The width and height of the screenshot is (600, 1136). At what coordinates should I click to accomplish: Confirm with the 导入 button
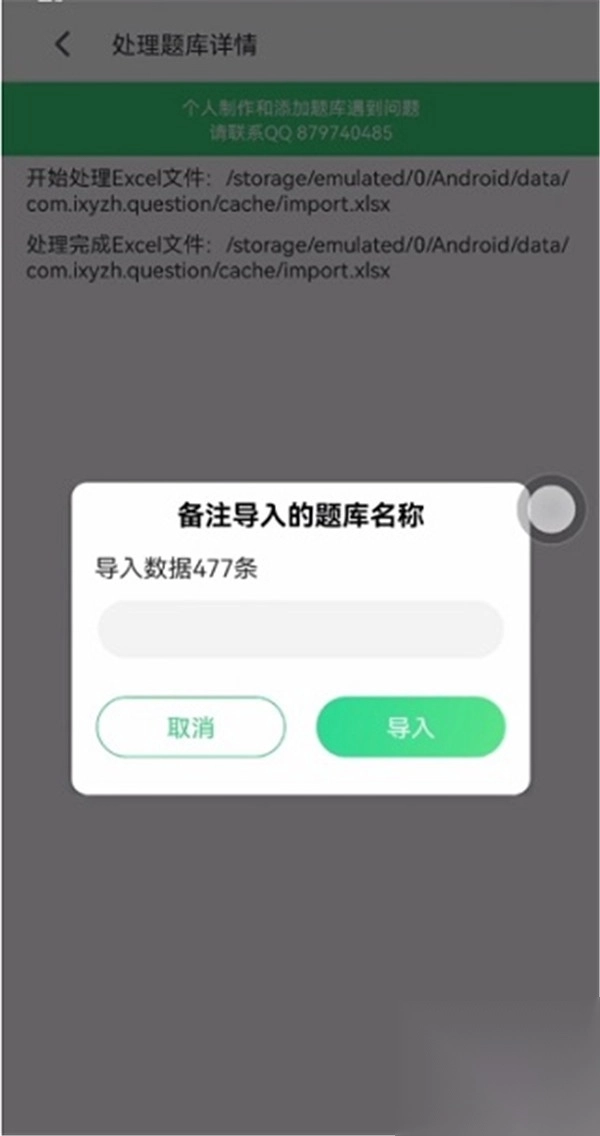point(410,727)
